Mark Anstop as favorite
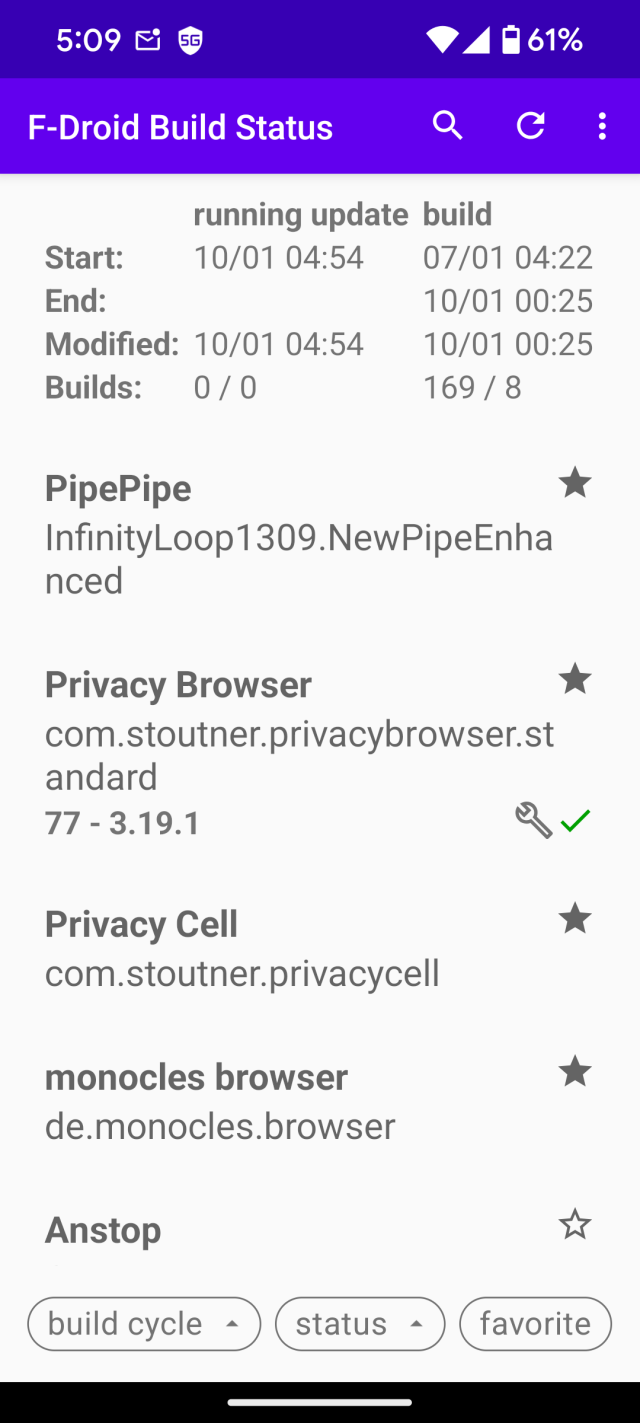This screenshot has width=640, height=1423. click(x=575, y=1224)
